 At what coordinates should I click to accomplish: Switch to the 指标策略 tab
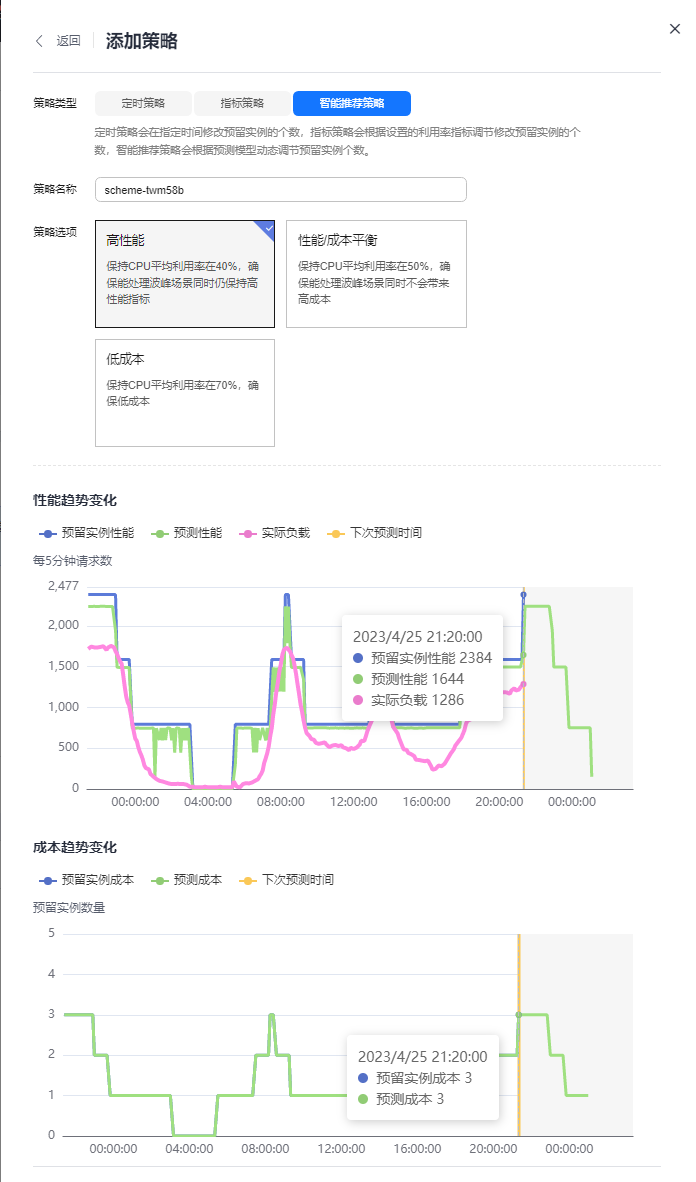click(242, 103)
